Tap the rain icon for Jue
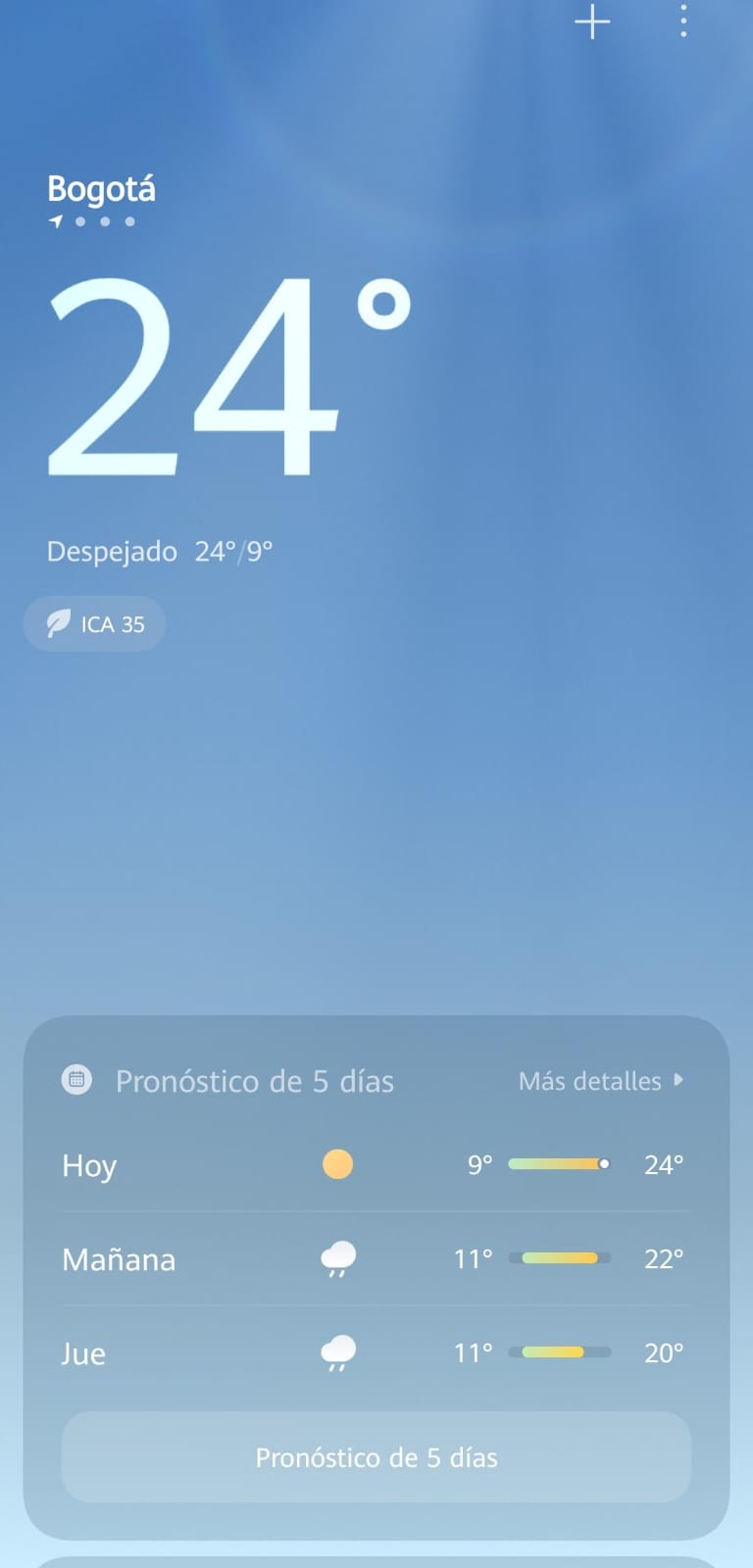This screenshot has width=753, height=1568. [337, 1352]
